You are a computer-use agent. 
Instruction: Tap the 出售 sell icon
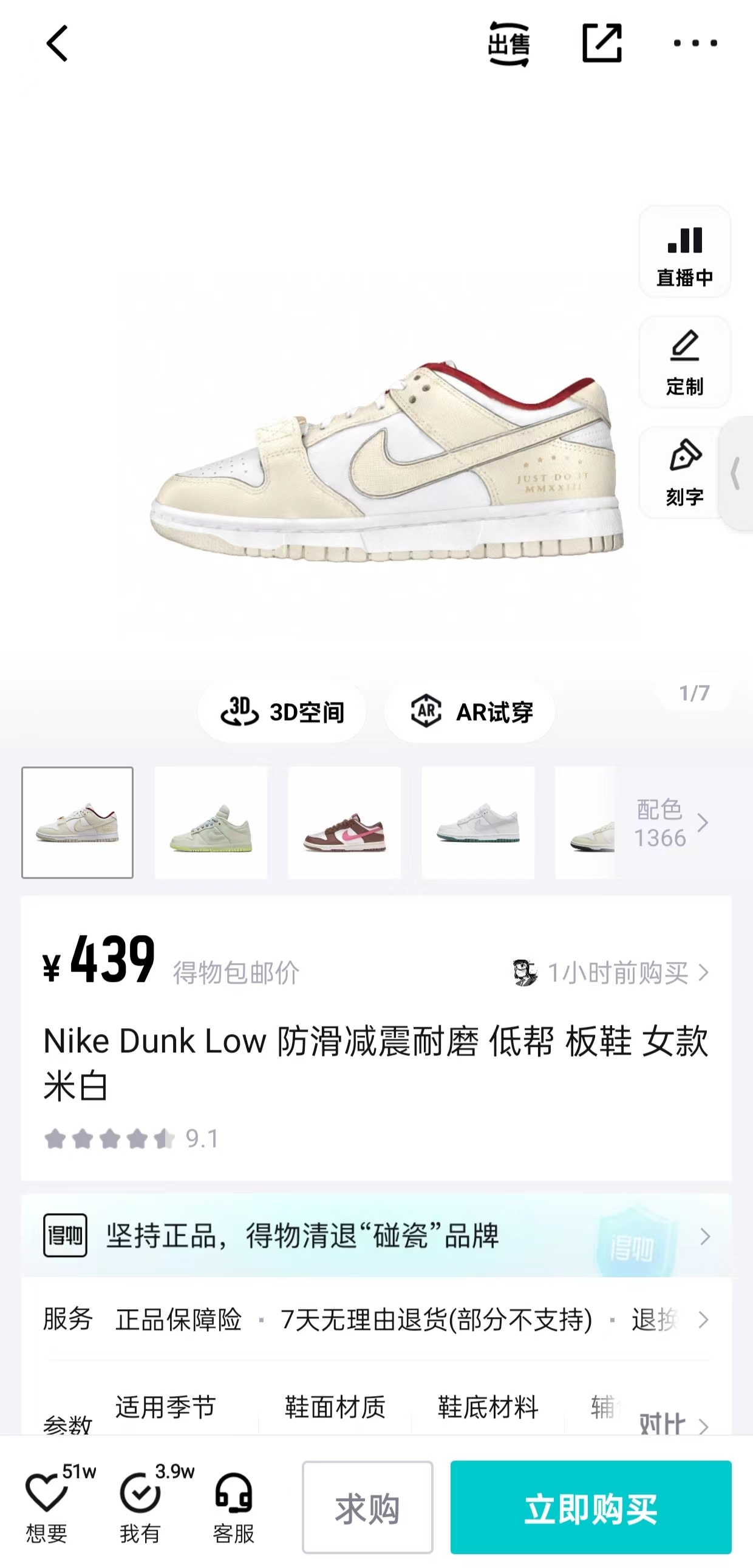509,44
